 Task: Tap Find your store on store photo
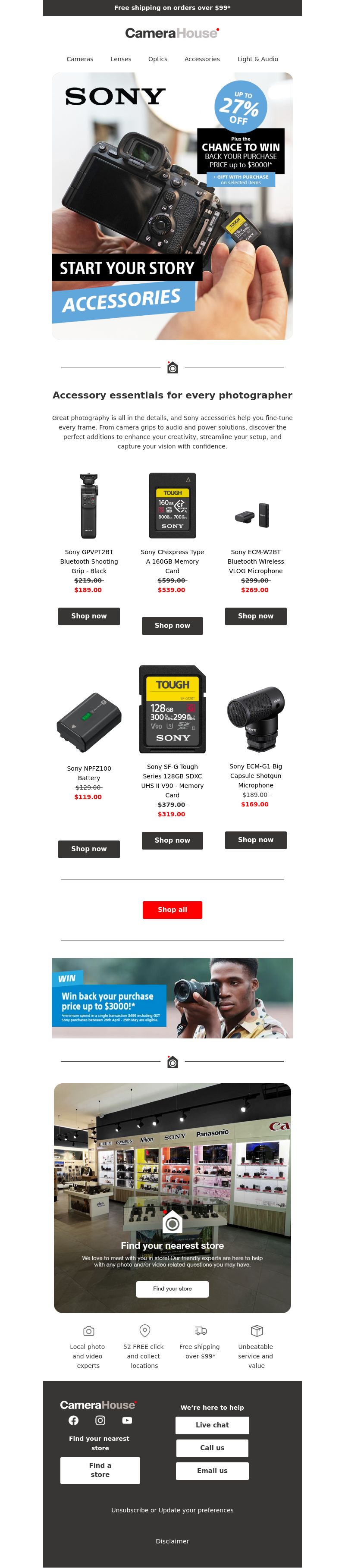tap(172, 1289)
